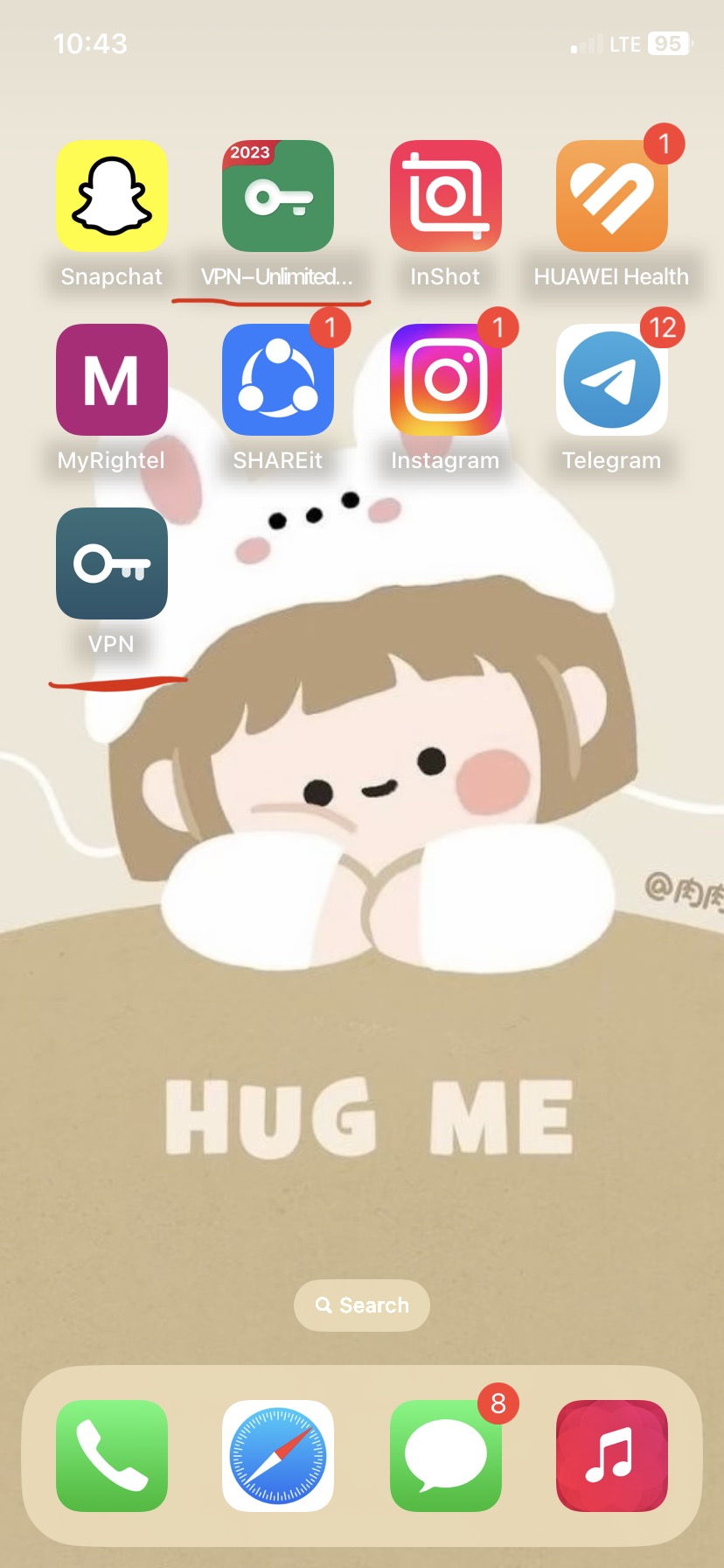Open SHAREit app
The image size is (724, 1568).
click(278, 380)
